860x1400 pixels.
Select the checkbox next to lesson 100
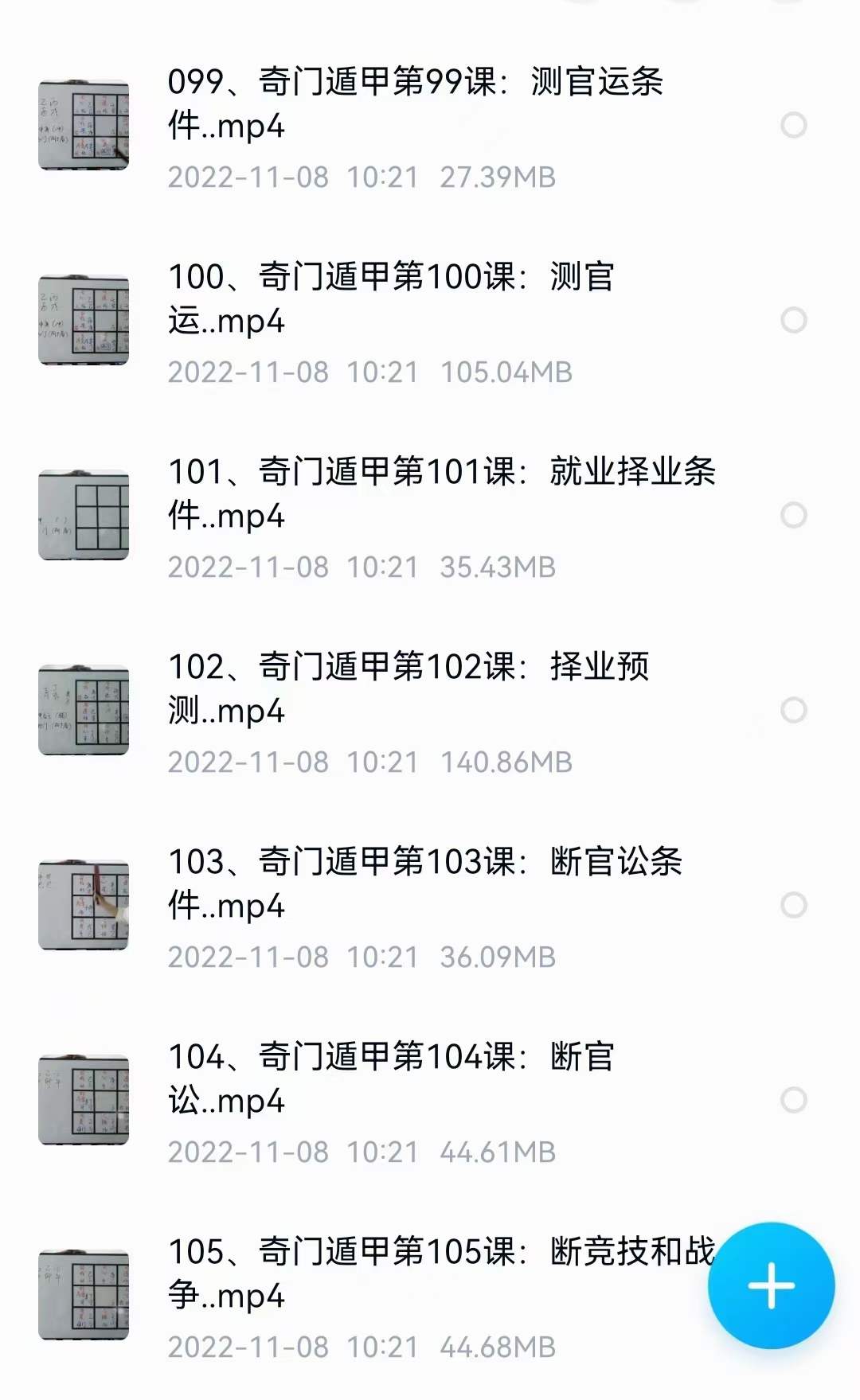click(x=793, y=321)
